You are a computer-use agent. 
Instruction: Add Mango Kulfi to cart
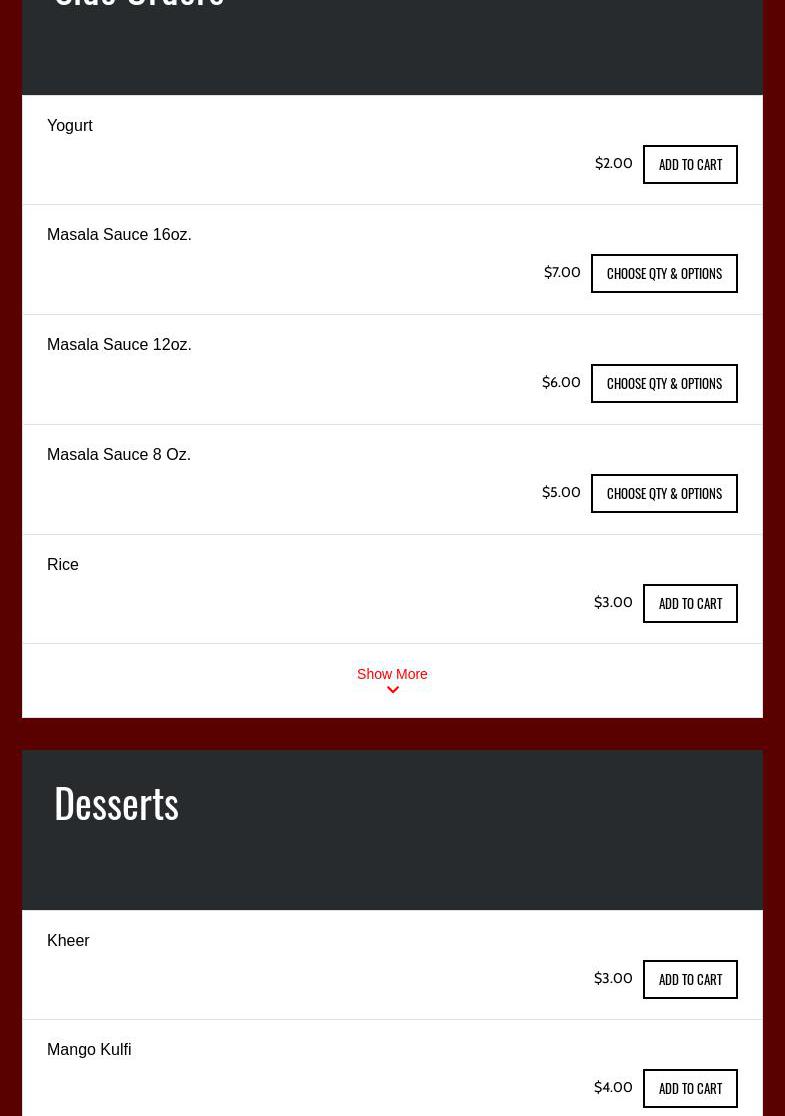coord(690,1088)
